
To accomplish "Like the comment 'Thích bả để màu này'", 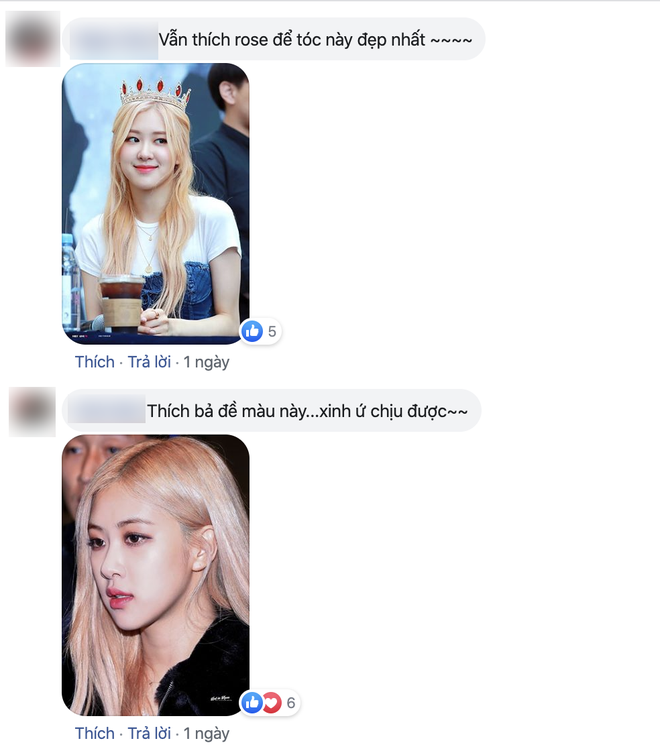I will coord(95,733).
